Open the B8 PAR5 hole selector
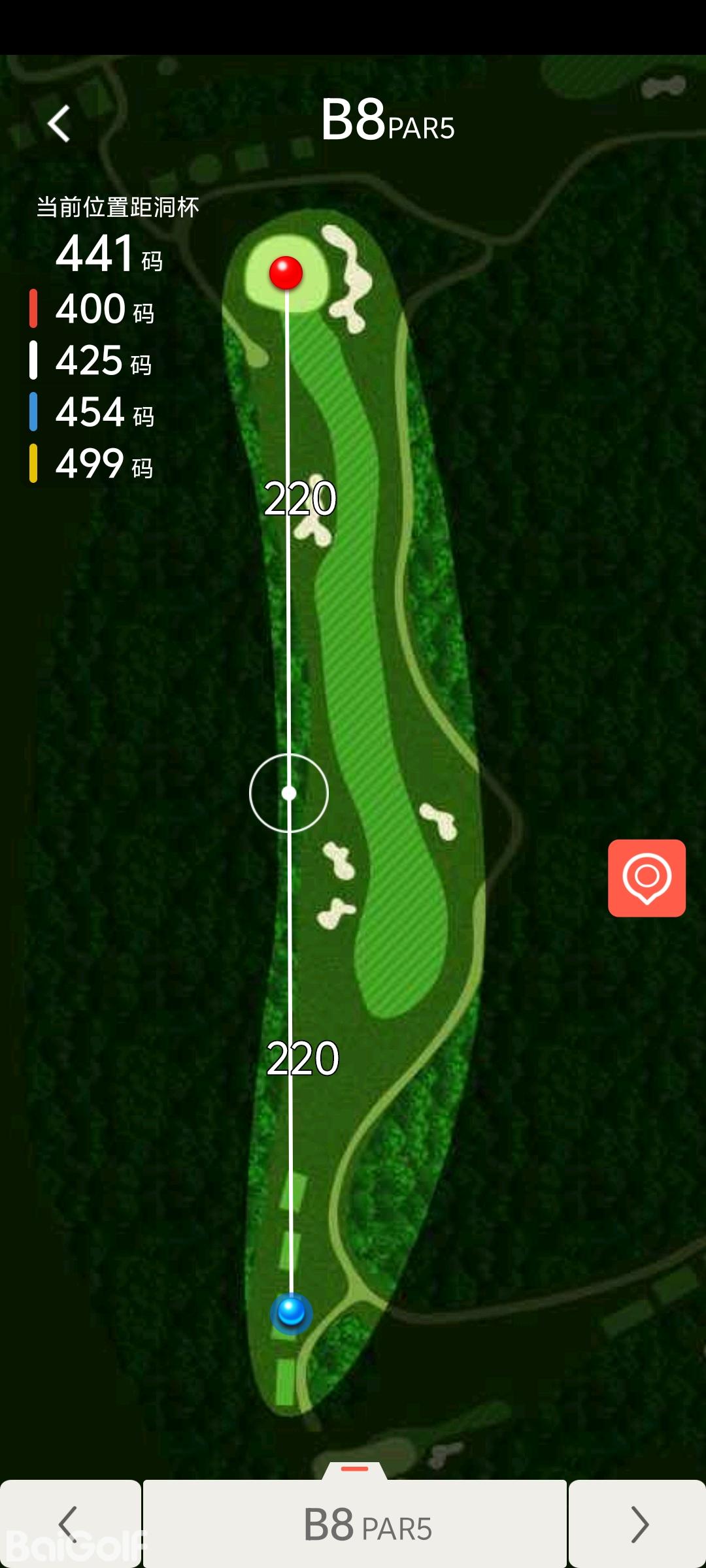The height and width of the screenshot is (1568, 706). click(355, 1524)
